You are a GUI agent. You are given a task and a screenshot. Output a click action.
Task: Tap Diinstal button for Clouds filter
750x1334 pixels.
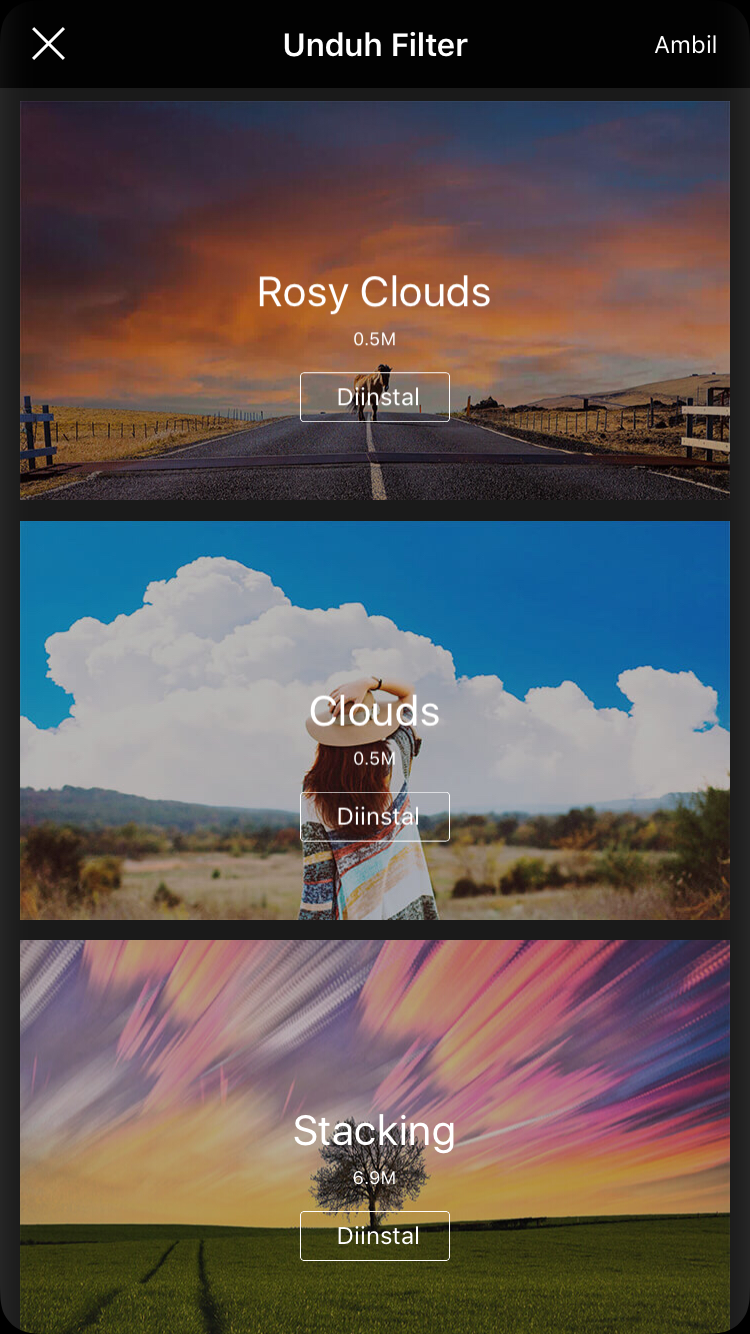(375, 816)
